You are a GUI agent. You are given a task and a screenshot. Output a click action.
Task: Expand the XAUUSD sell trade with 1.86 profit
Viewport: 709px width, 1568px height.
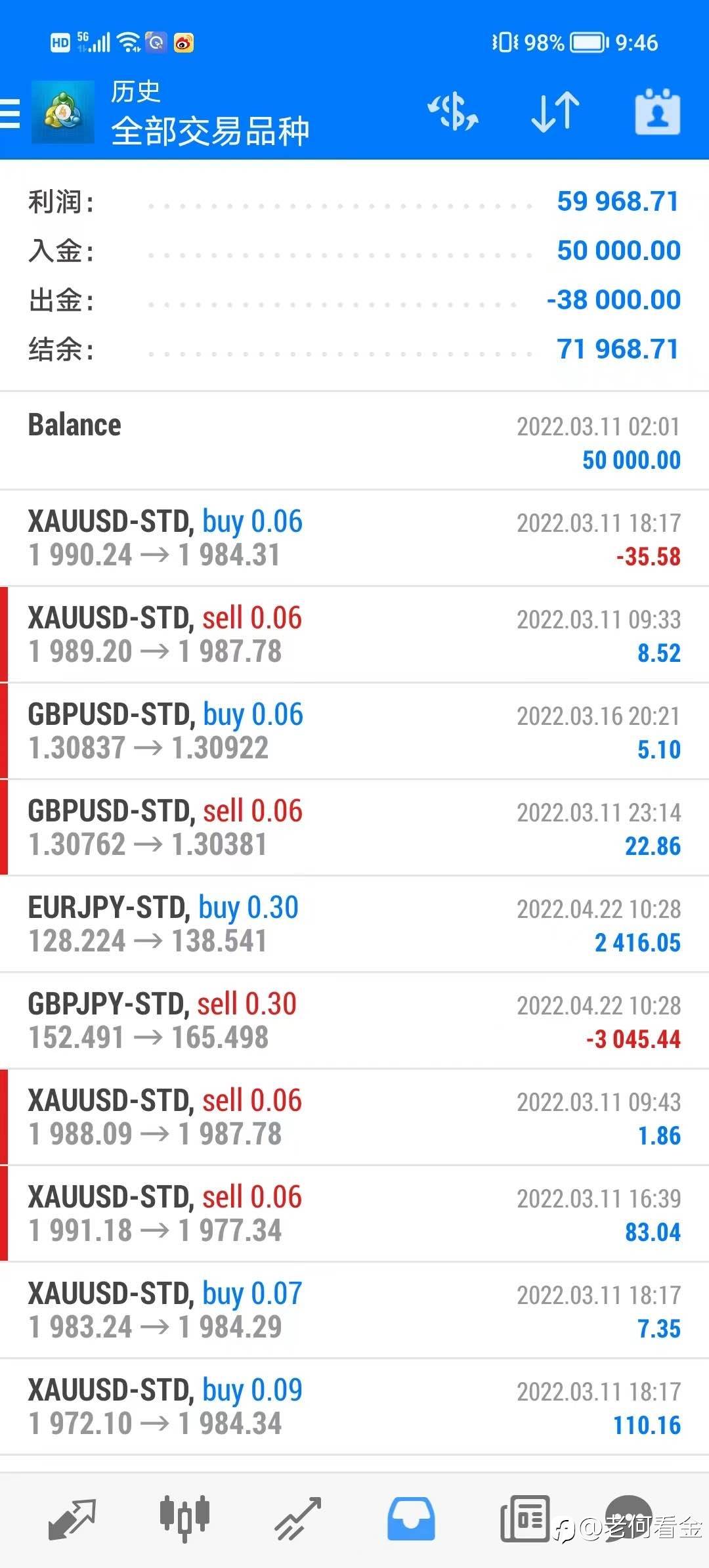[354, 1117]
